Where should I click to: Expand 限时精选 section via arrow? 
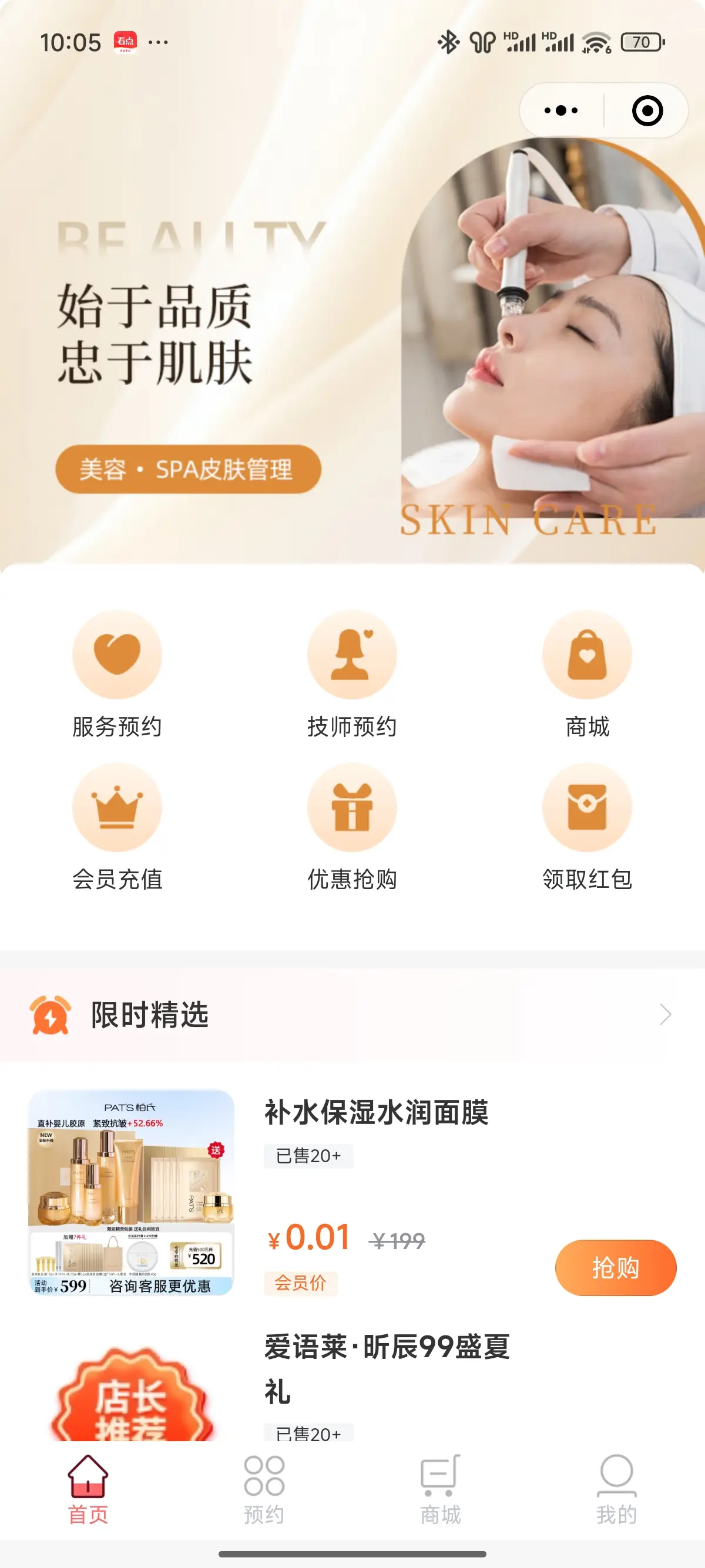pyautogui.click(x=665, y=1015)
